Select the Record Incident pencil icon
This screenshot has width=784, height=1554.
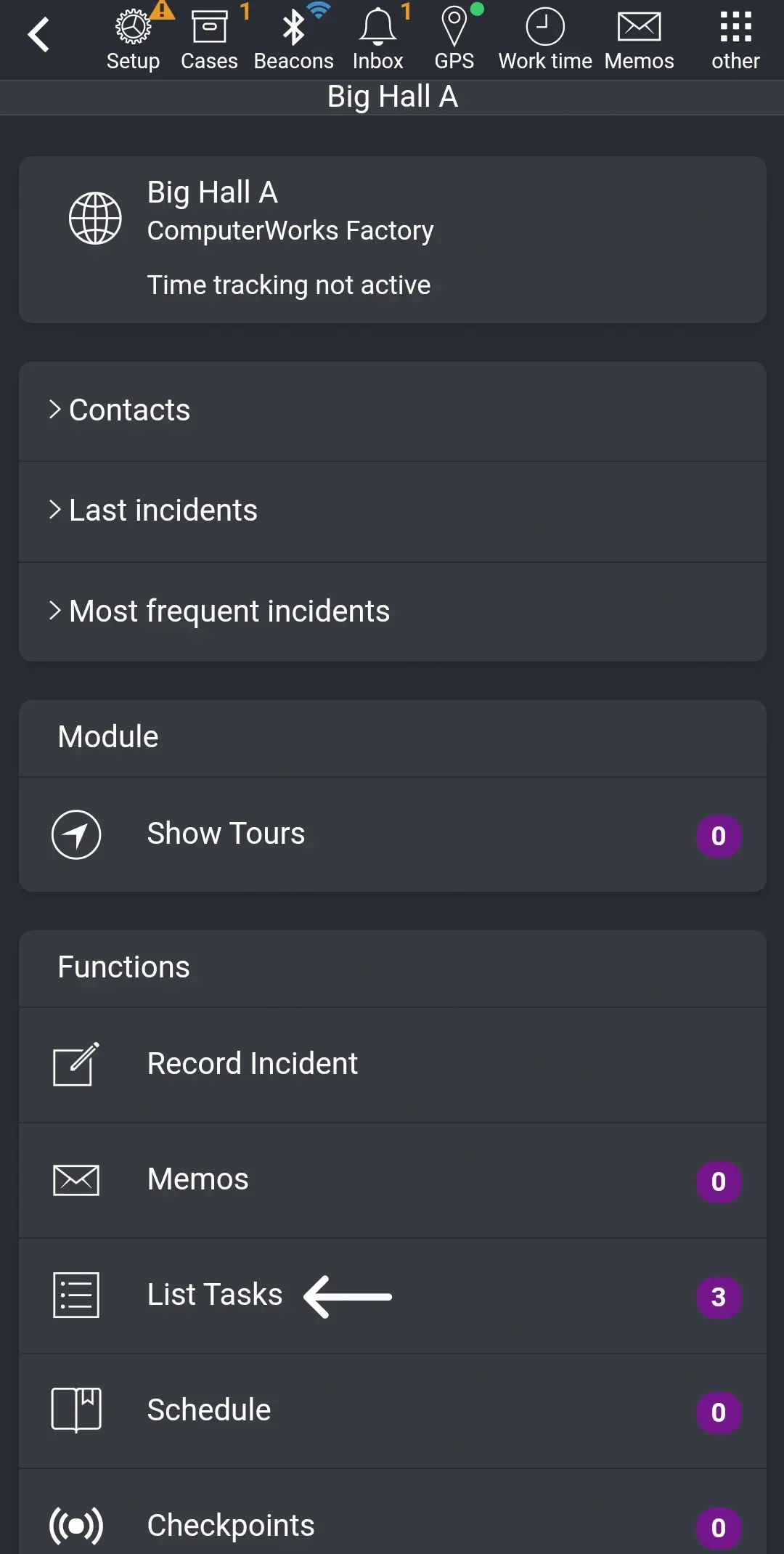73,1065
